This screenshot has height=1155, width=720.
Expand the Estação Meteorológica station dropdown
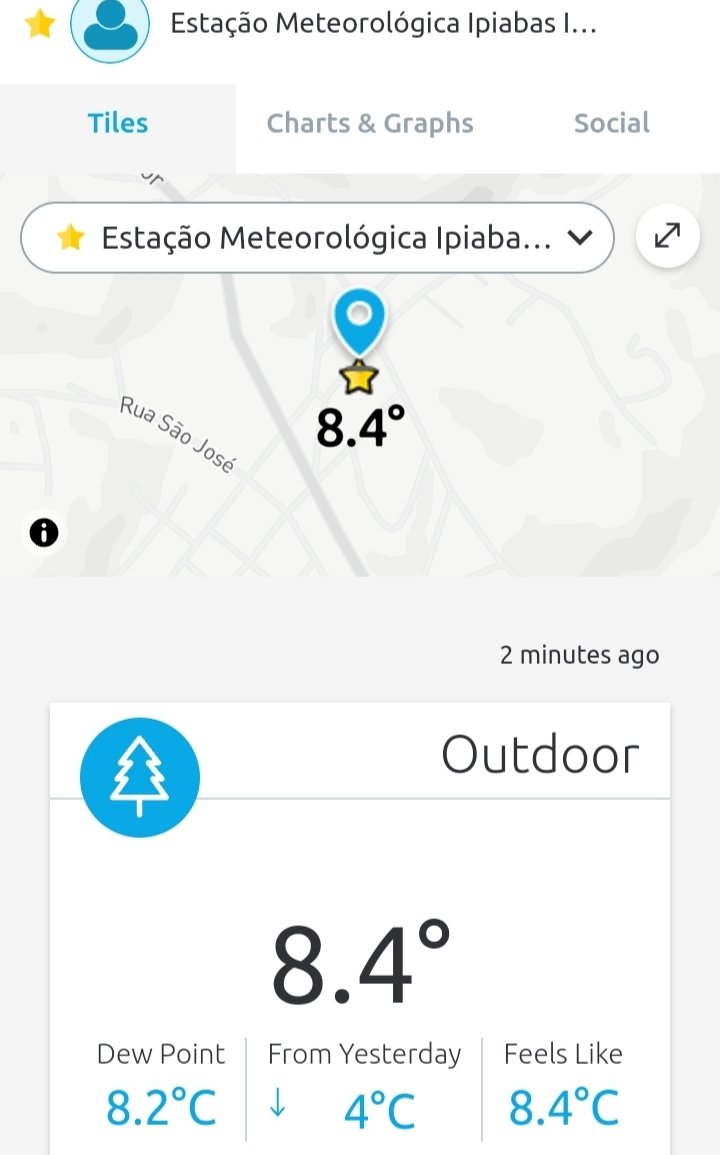click(x=318, y=238)
